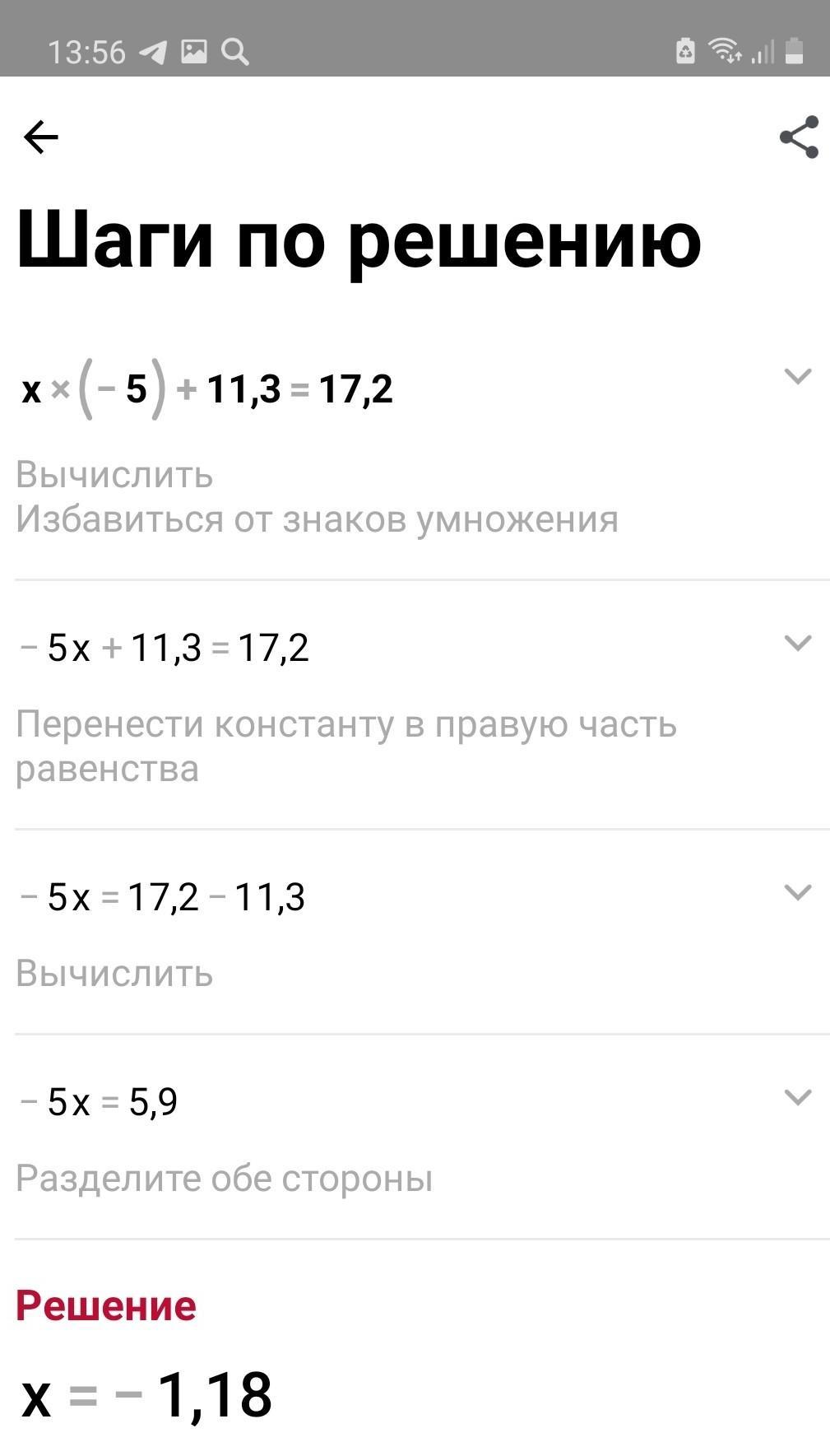Share this step-by-step solution

(x=799, y=137)
